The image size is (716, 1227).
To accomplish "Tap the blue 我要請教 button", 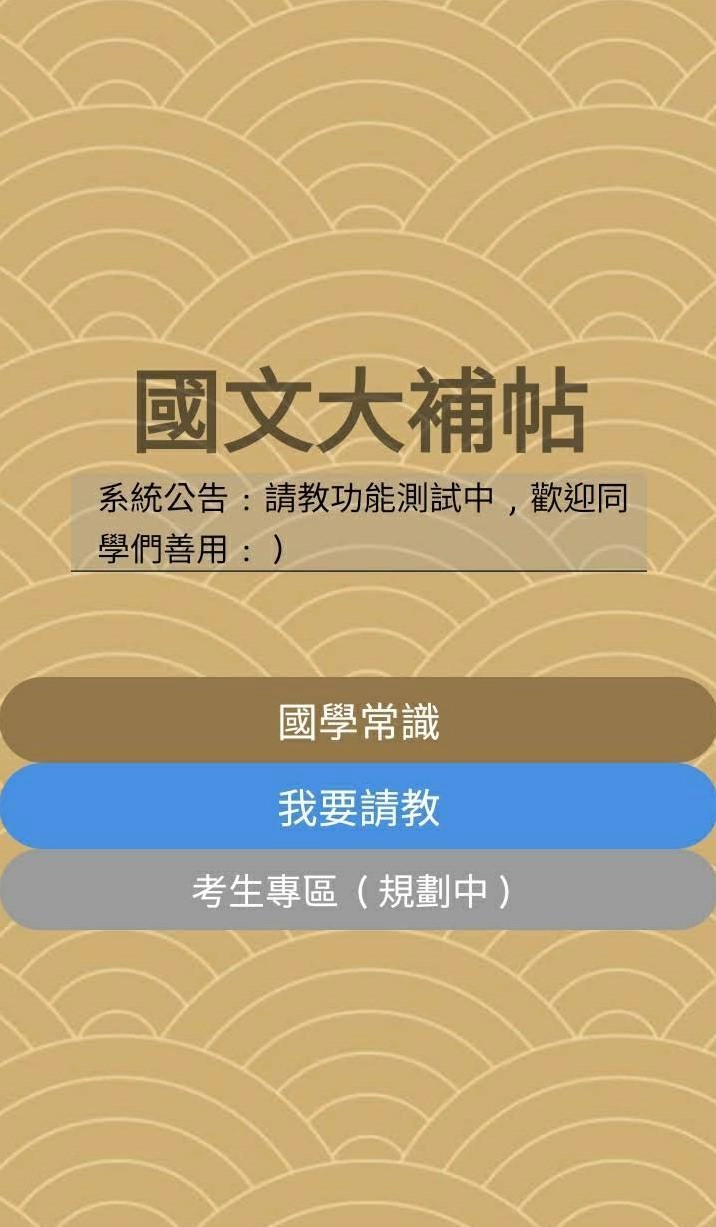I will 358,807.
